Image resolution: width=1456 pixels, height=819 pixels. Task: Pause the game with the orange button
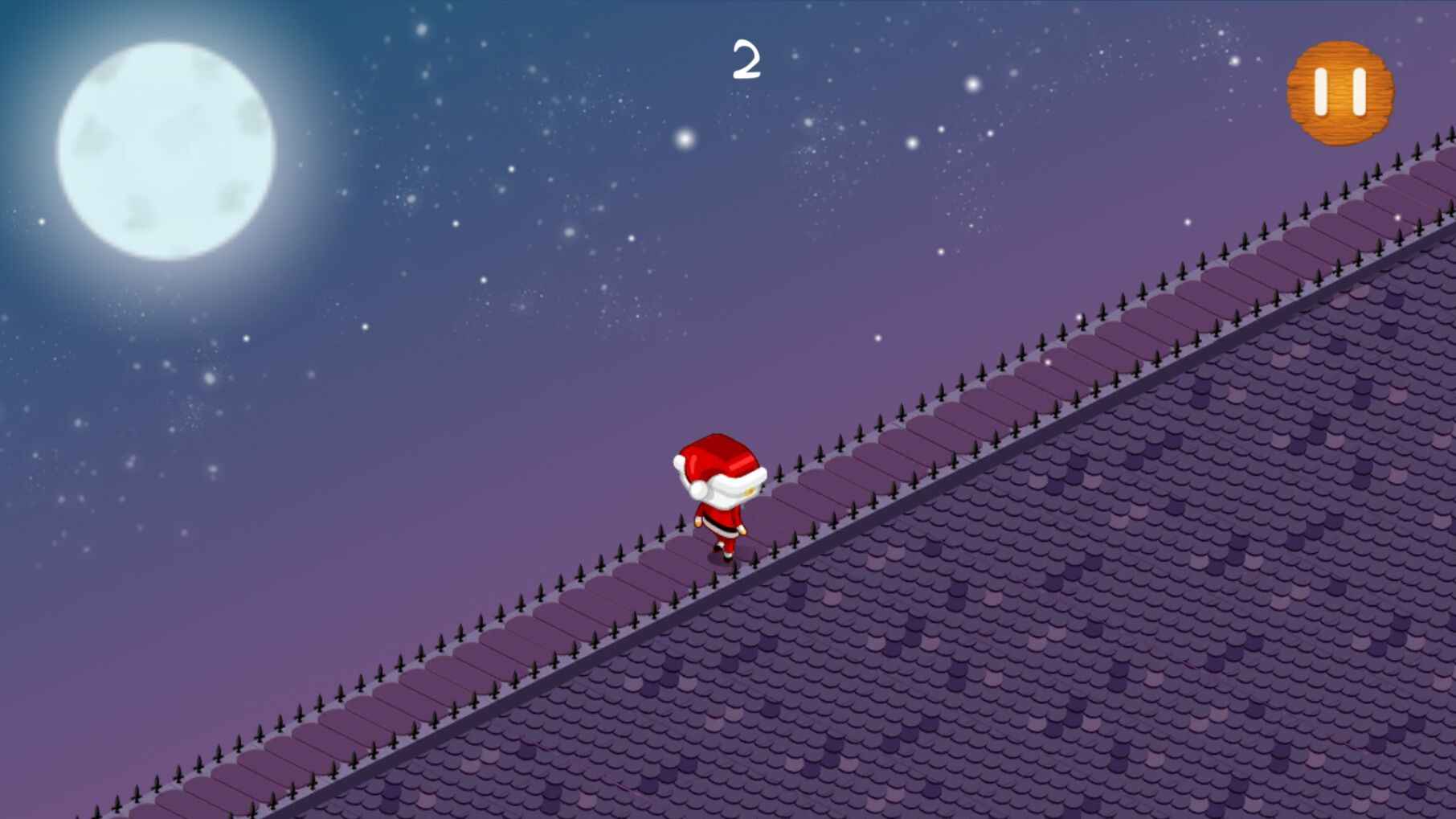tap(1339, 92)
